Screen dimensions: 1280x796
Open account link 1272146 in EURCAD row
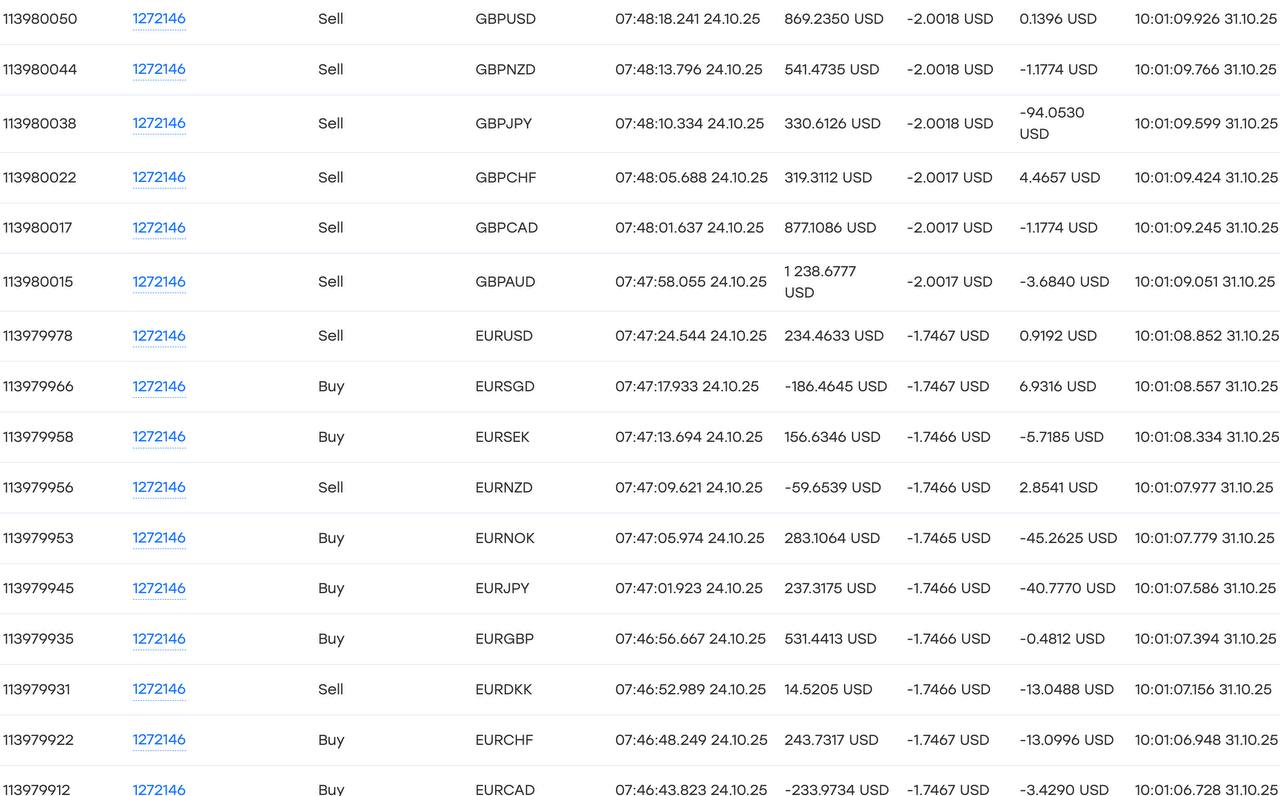coord(159,789)
